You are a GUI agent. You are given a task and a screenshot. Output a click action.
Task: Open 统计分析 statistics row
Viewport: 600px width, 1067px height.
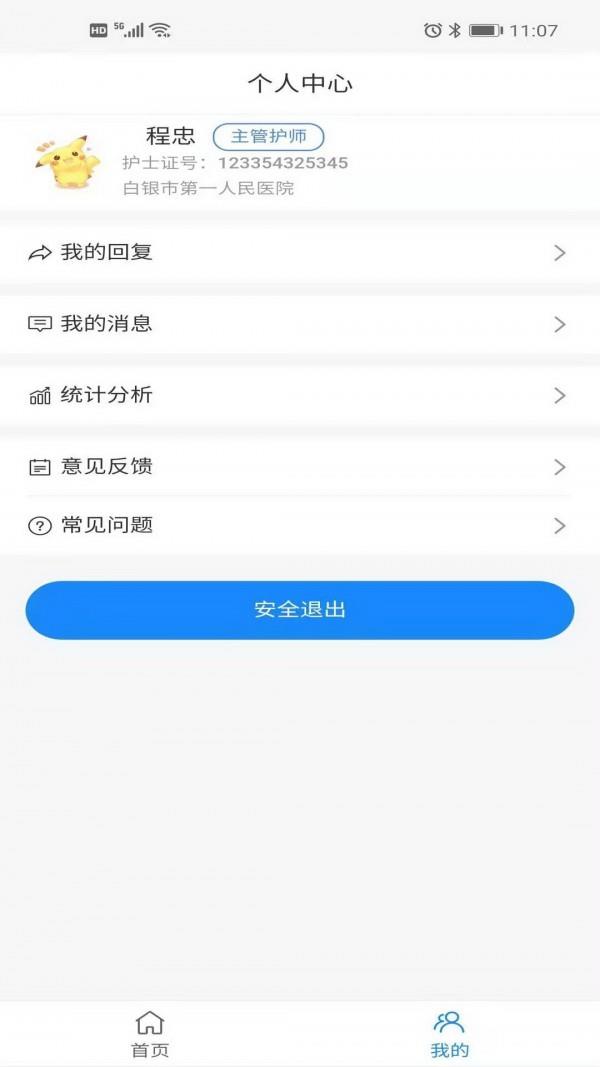[x=300, y=396]
